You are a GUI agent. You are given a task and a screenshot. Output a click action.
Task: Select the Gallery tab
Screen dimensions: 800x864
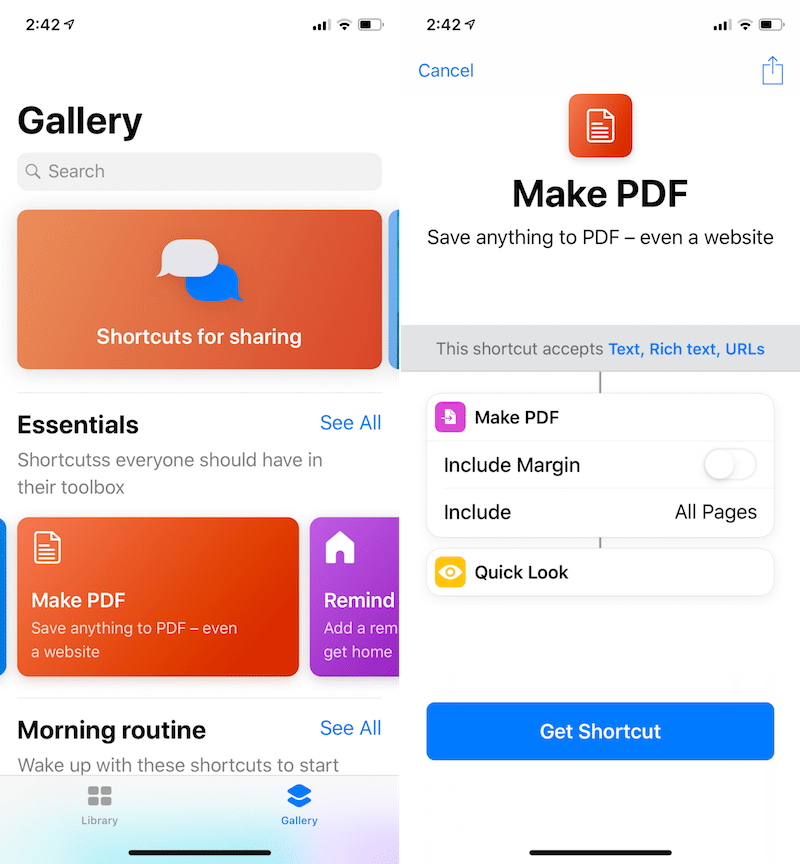[299, 805]
